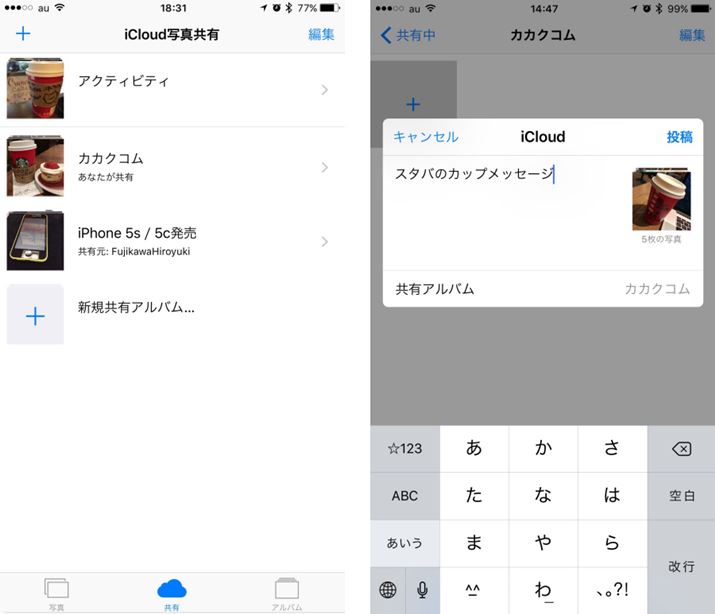This screenshot has height=614, width=715.
Task: Go back to 共有中
Action: click(x=408, y=35)
